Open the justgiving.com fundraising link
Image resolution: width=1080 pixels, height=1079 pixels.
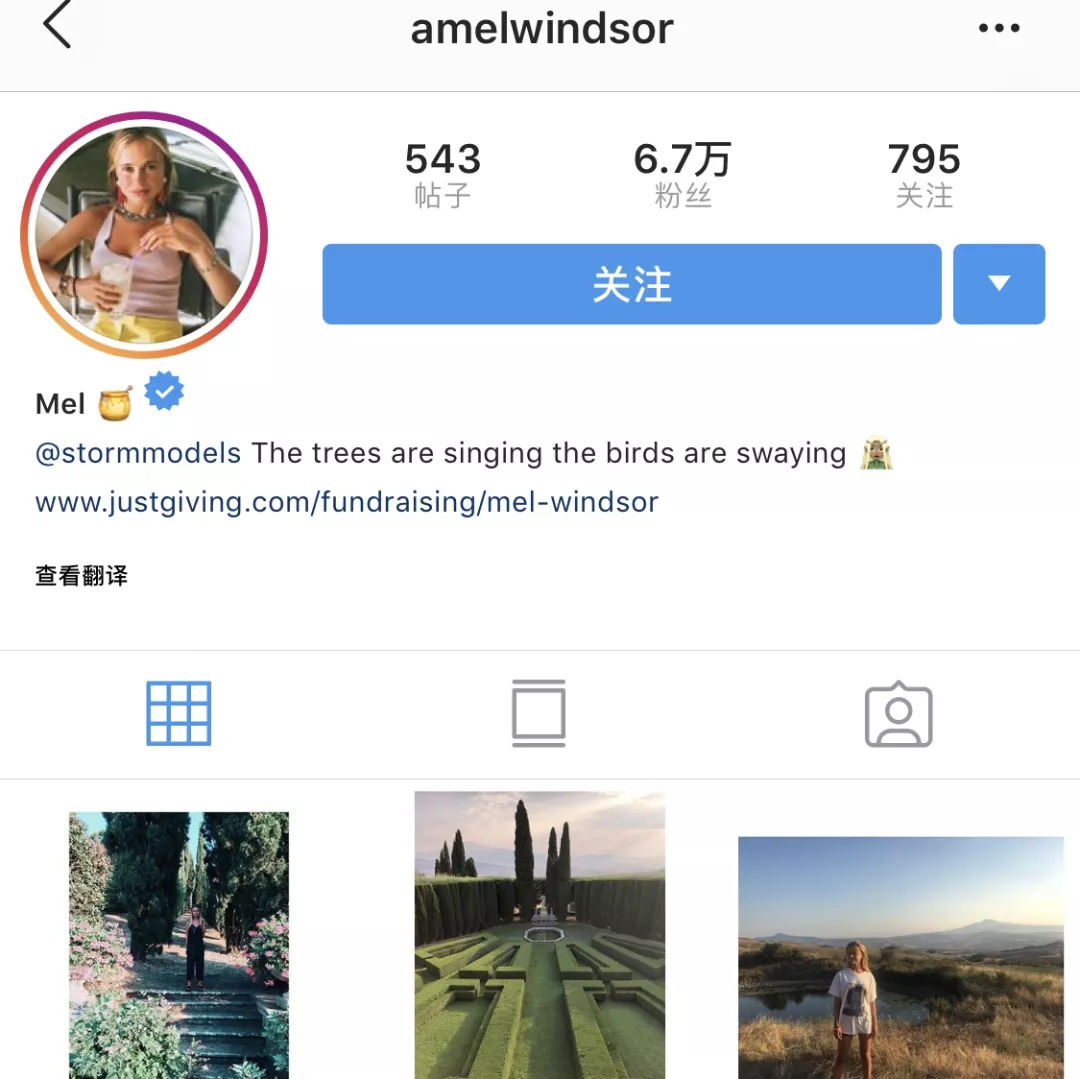(346, 501)
